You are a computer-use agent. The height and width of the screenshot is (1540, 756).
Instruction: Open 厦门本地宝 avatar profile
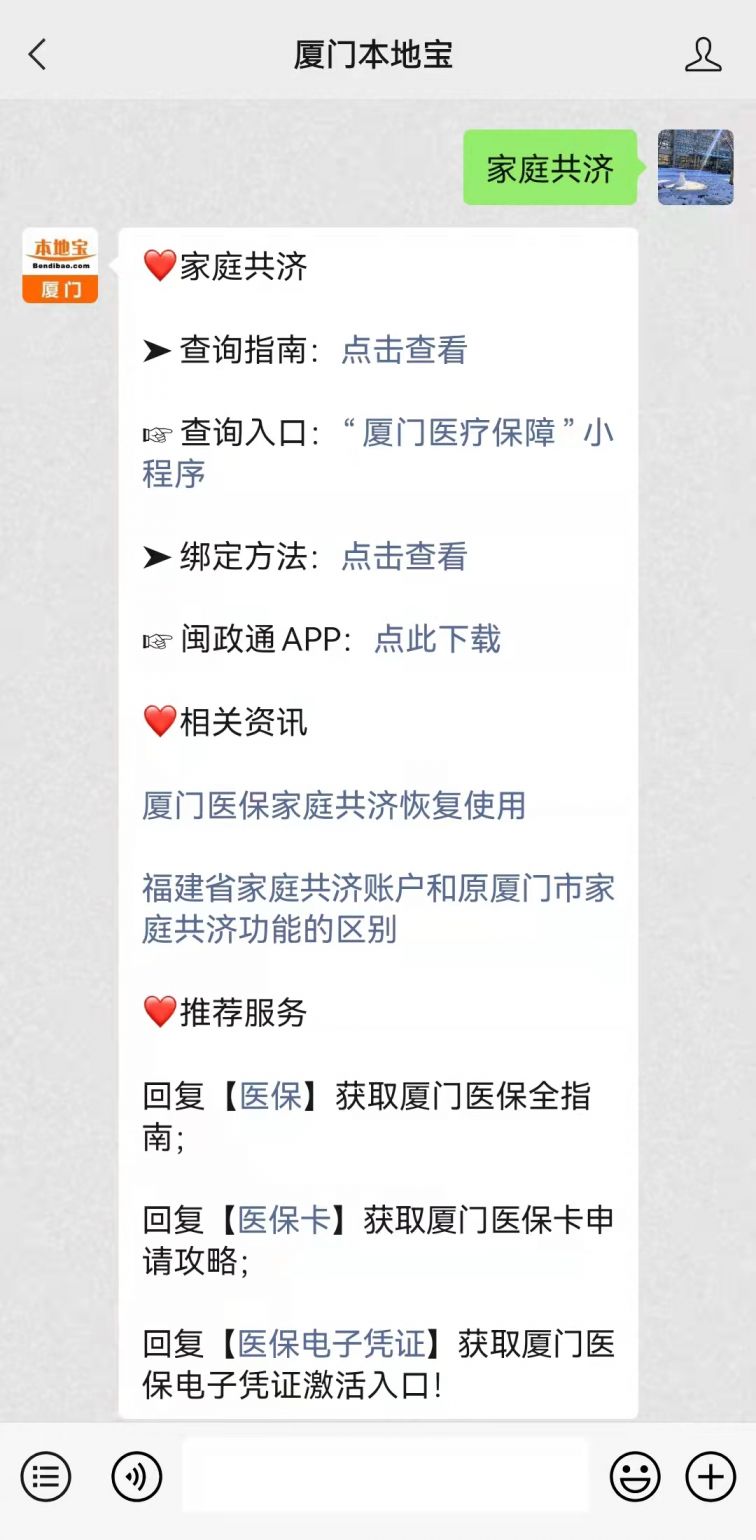pos(60,265)
